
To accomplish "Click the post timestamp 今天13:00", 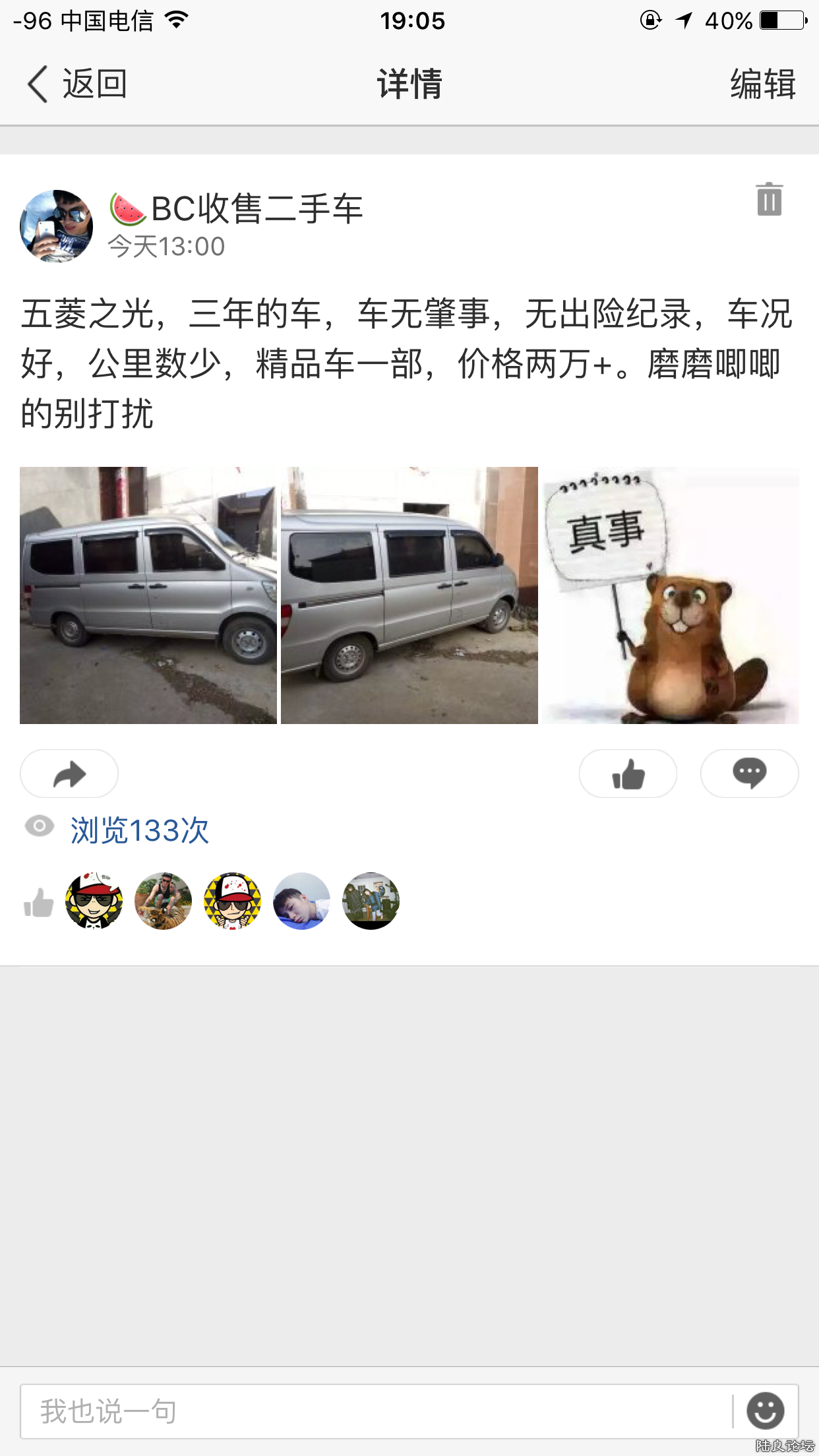I will [x=166, y=247].
